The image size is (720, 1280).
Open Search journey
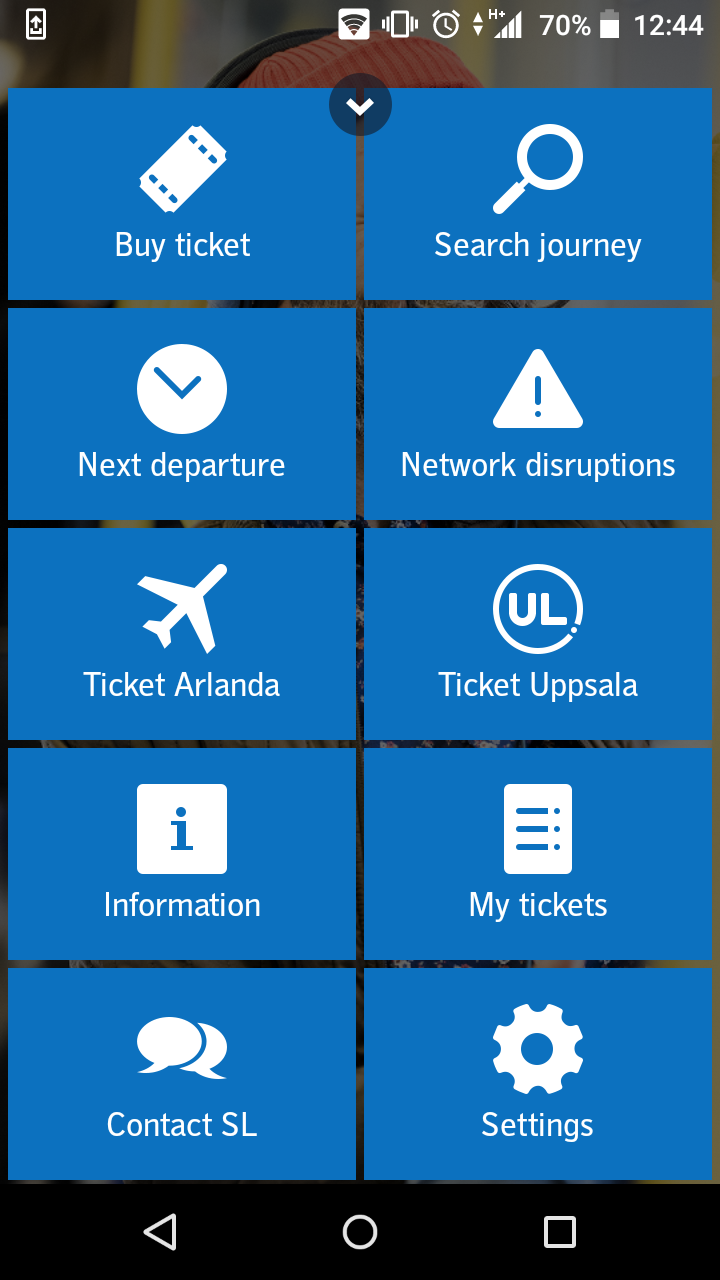(538, 195)
